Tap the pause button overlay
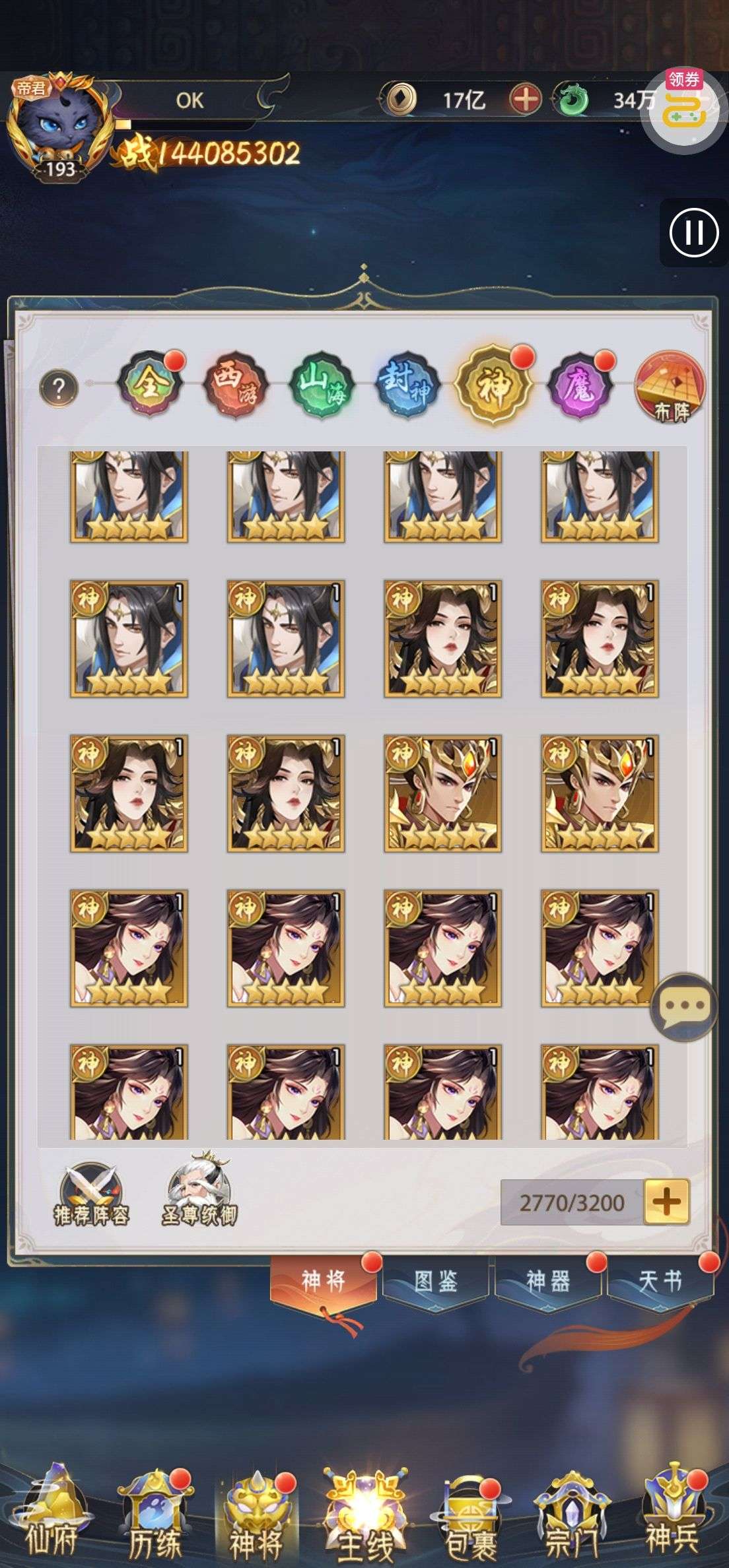 [x=694, y=233]
